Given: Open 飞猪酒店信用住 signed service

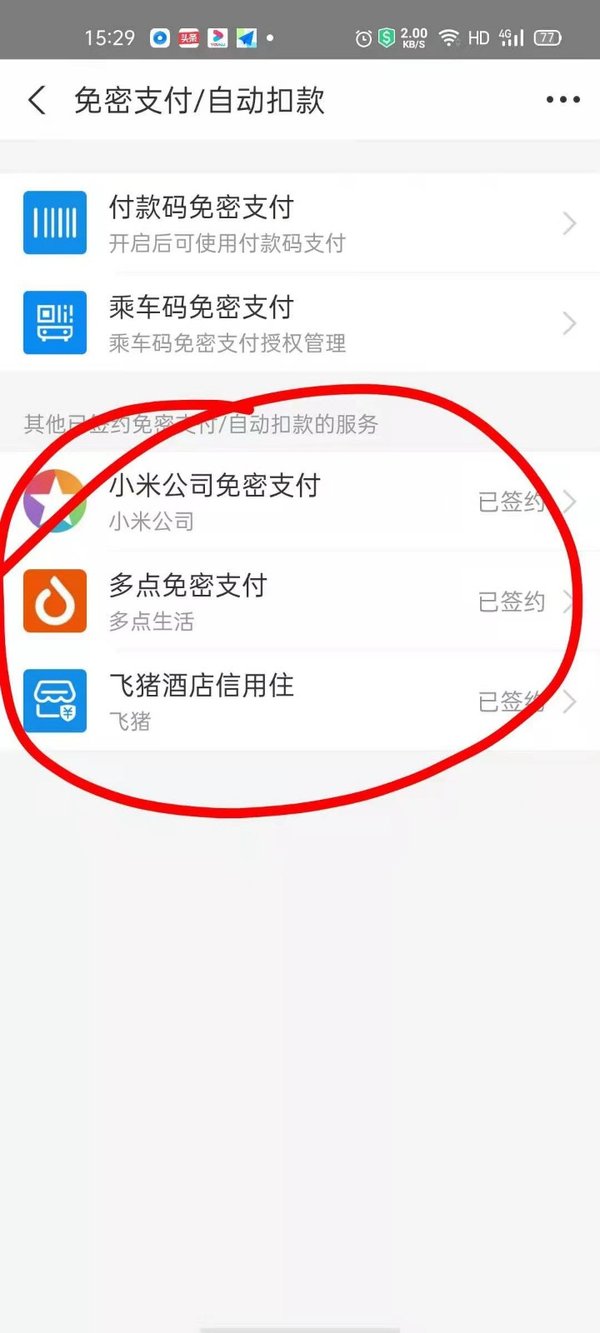Looking at the screenshot, I should tap(300, 701).
